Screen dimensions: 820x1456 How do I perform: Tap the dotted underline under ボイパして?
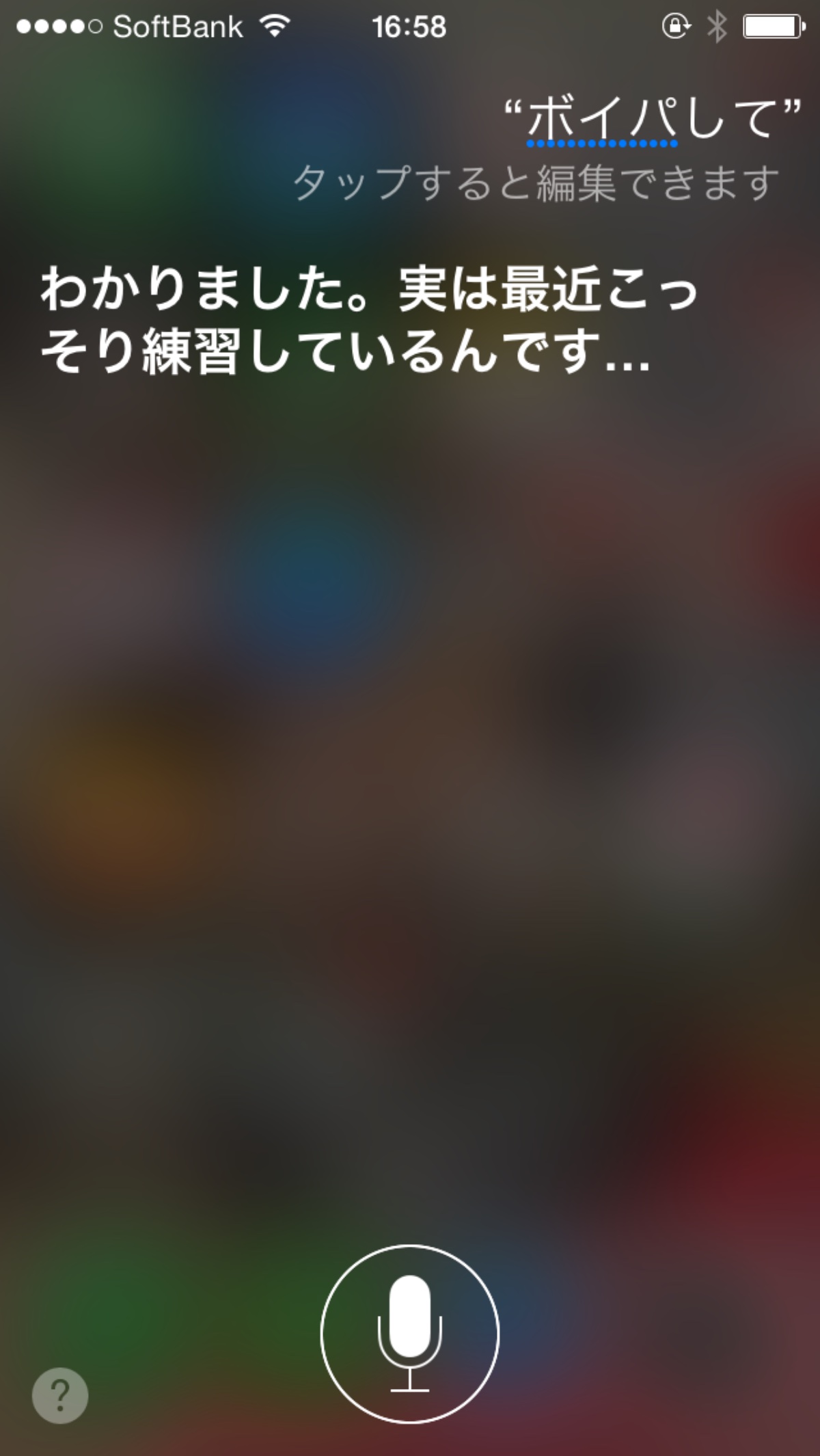click(x=601, y=141)
